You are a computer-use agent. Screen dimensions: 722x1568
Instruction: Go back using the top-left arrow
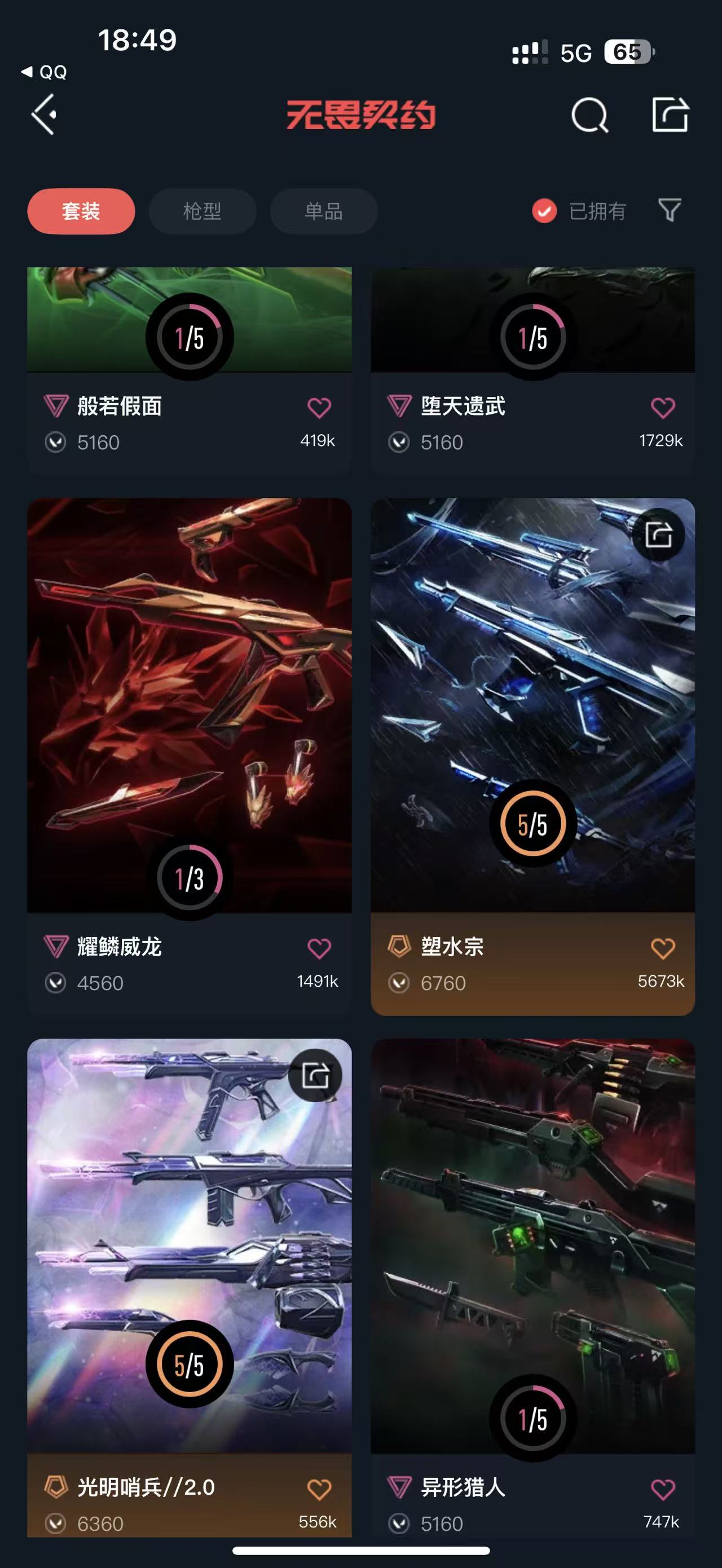click(x=45, y=114)
